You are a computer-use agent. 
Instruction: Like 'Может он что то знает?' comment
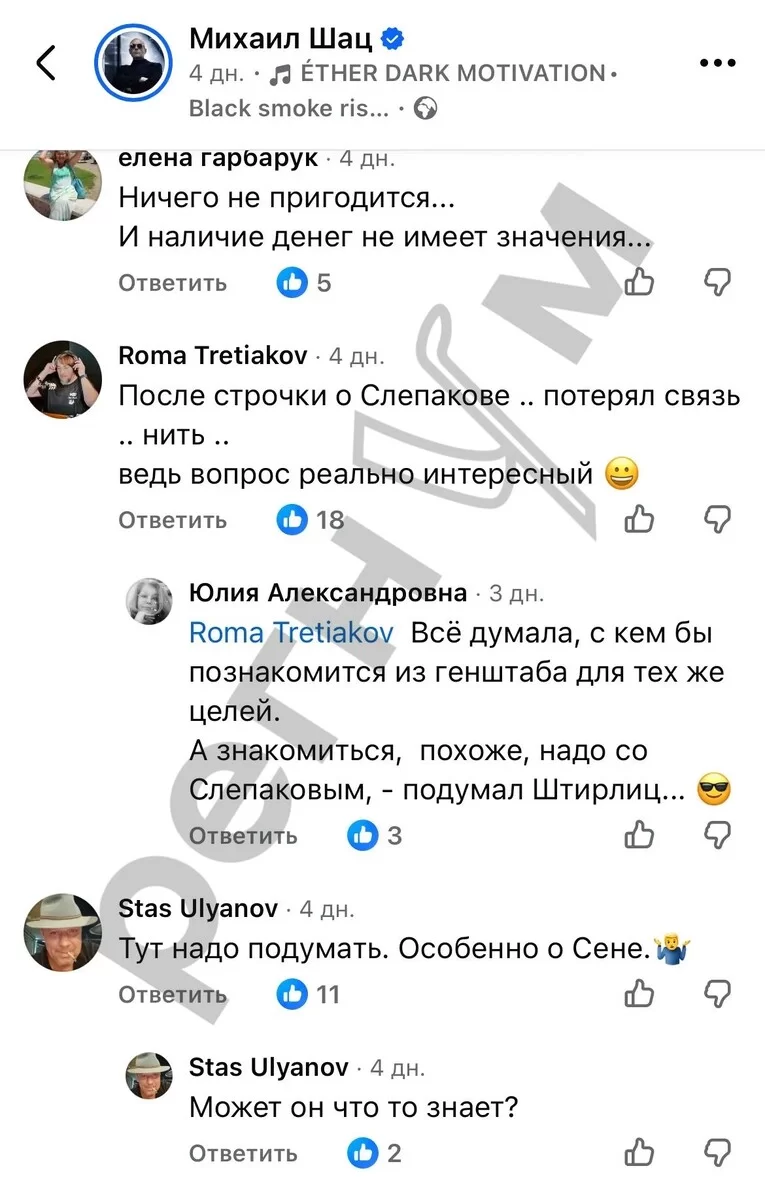tap(639, 1152)
